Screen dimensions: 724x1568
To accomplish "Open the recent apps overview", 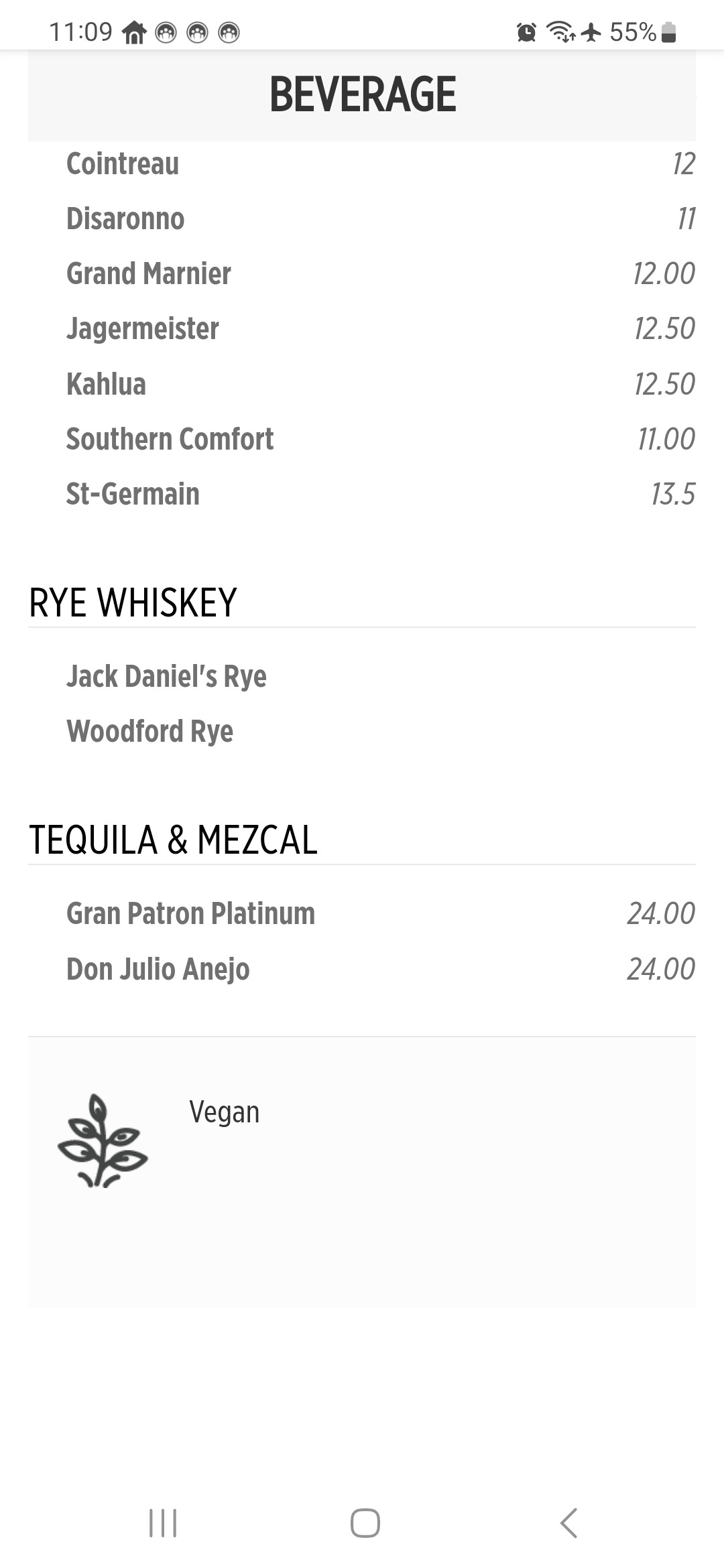I will tap(163, 1522).
